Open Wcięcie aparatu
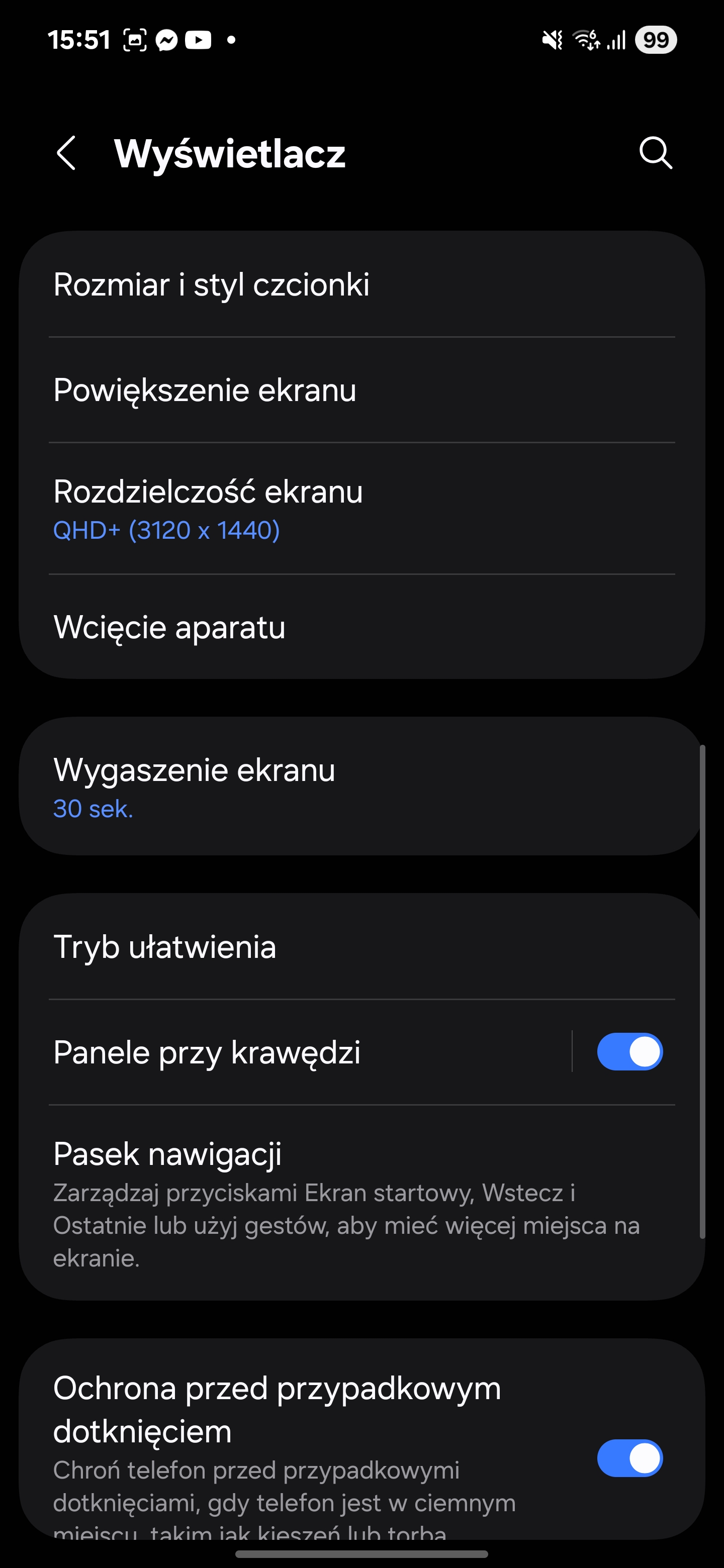724x1568 pixels. (361, 627)
